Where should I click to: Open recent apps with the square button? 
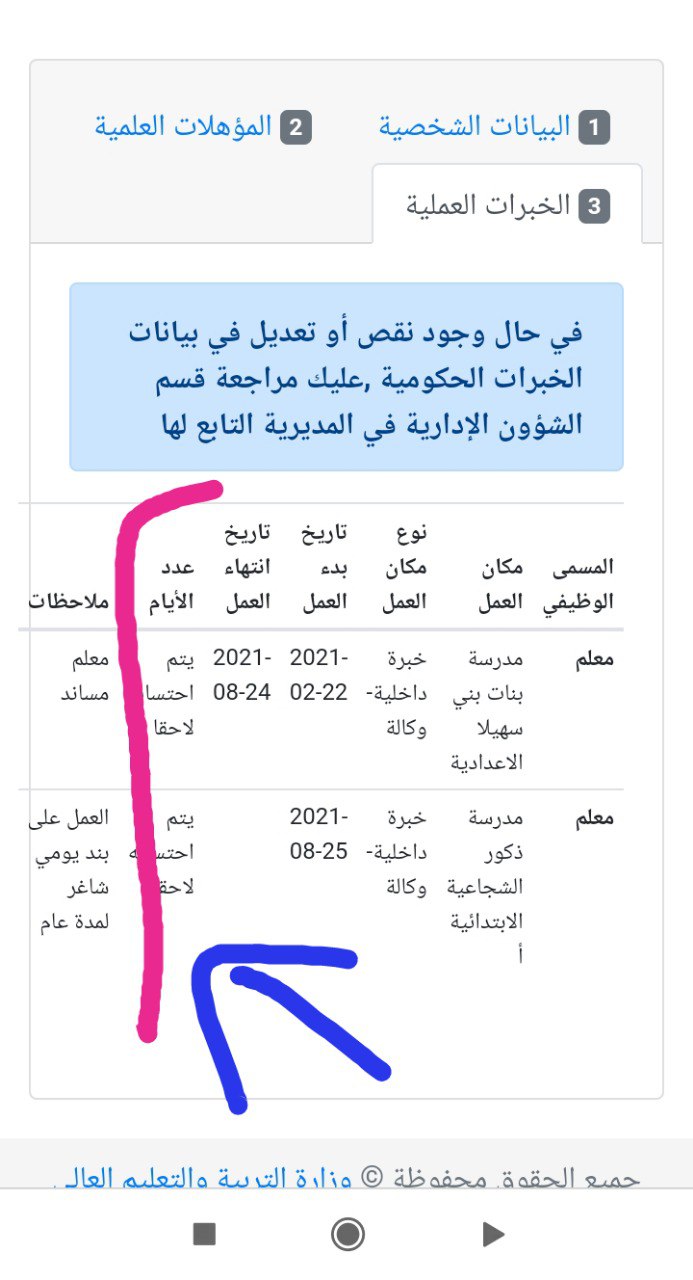click(204, 1235)
